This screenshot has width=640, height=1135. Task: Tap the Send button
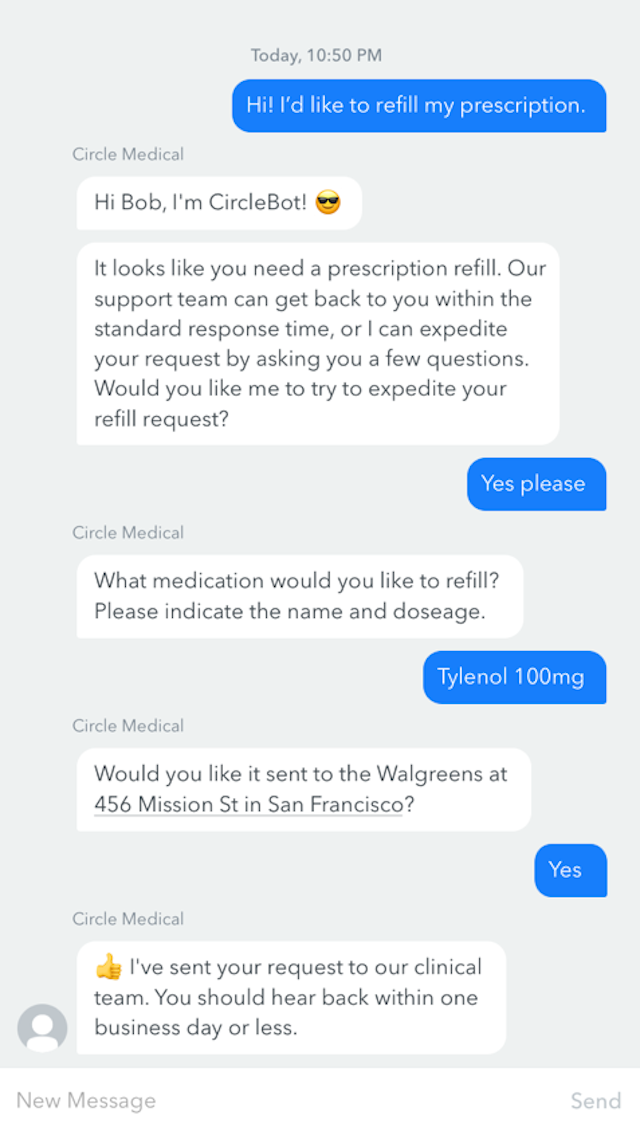pyautogui.click(x=595, y=1100)
